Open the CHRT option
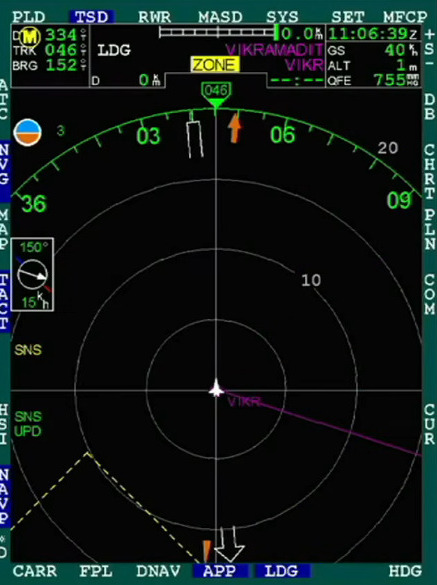The image size is (437, 585). (x=430, y=171)
